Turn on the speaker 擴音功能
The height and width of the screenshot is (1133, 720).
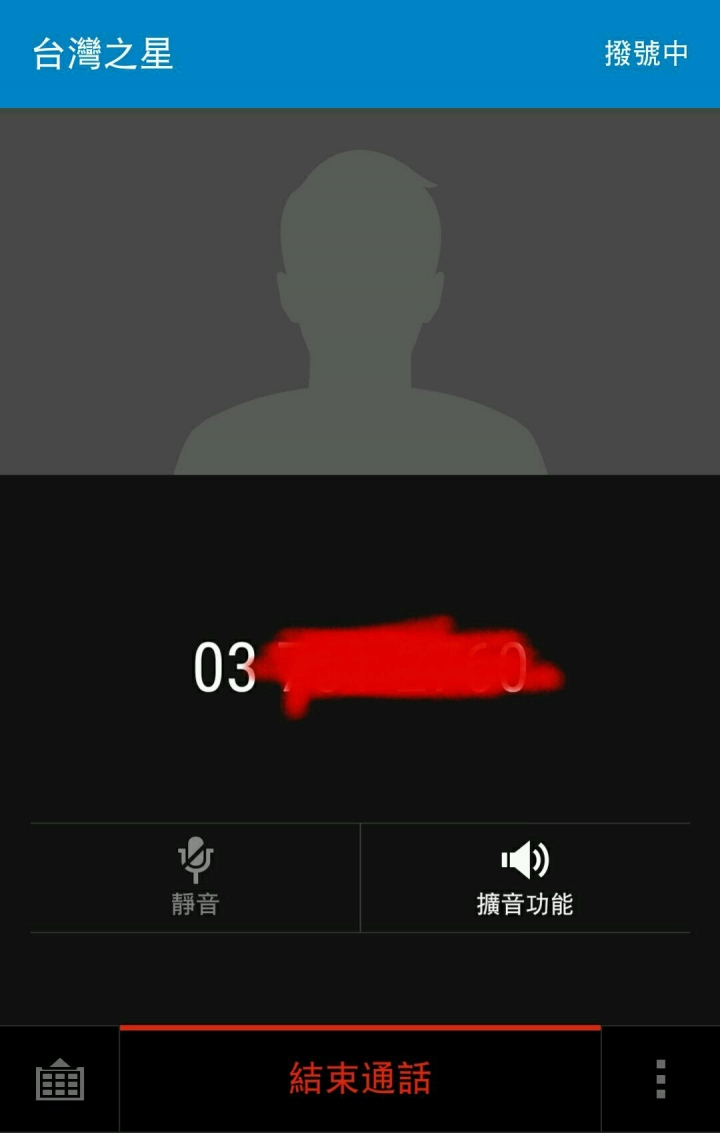(x=525, y=878)
